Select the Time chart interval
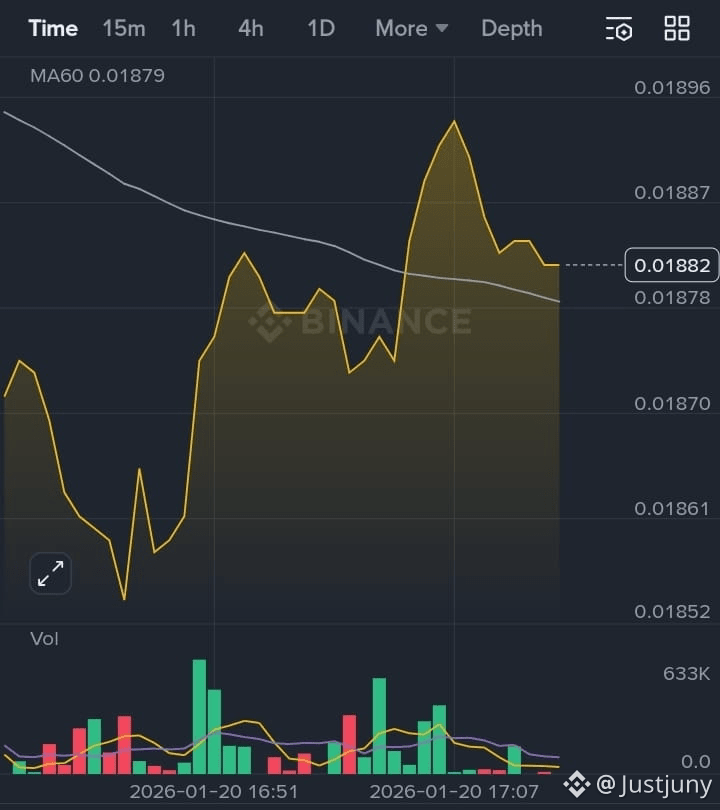The image size is (720, 810). [53, 28]
